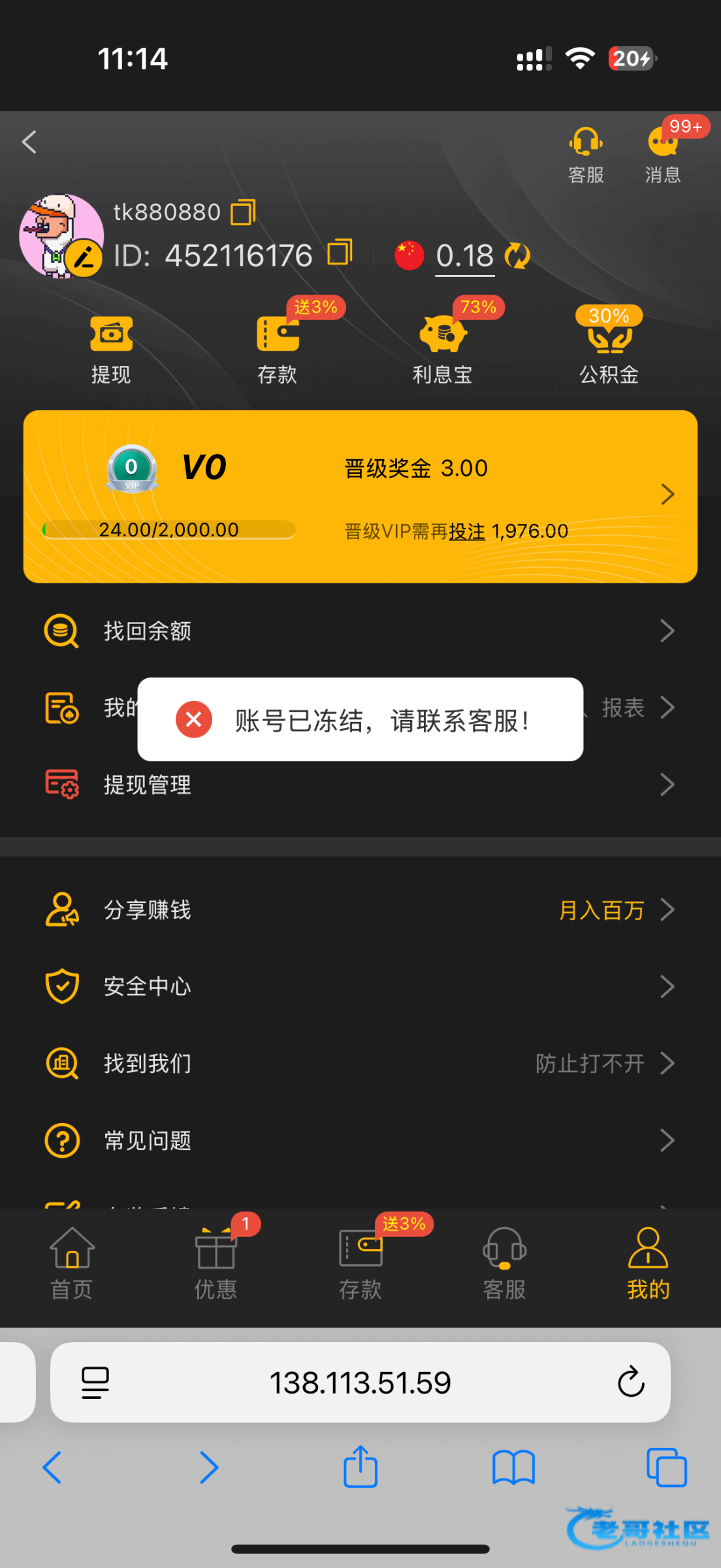Screen dimensions: 721x1568
Task: Open 安全中心 row
Action: coord(360,987)
